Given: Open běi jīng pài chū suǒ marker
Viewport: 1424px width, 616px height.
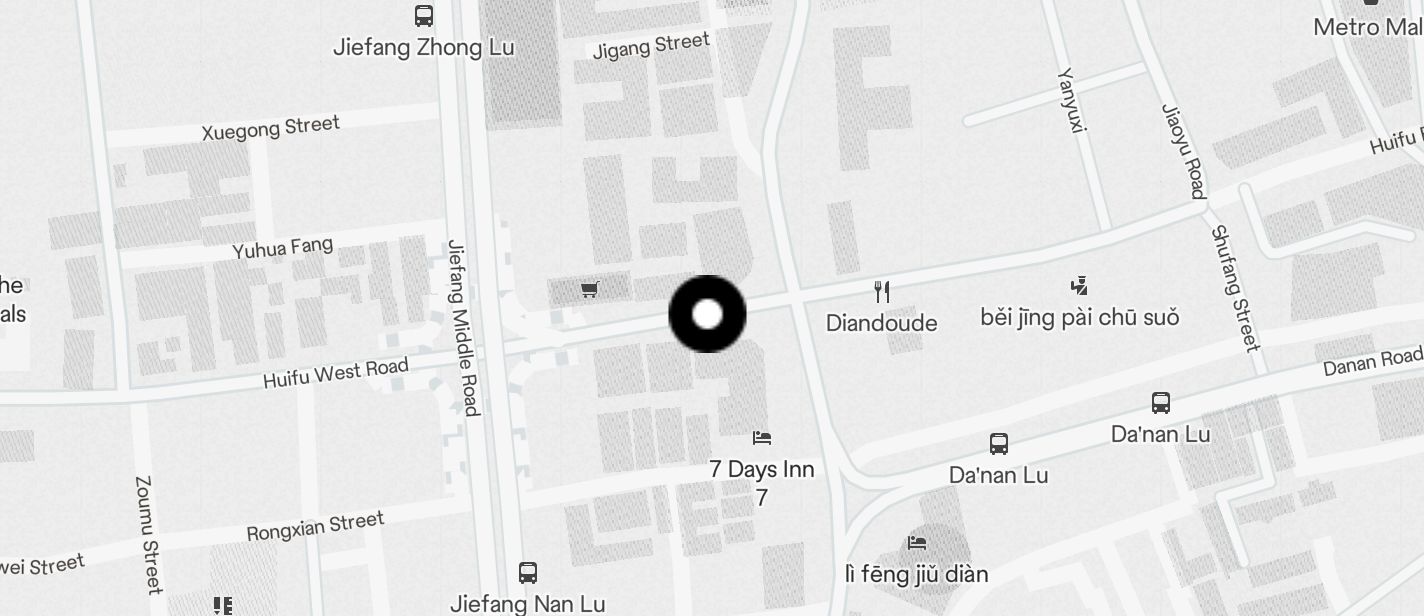Looking at the screenshot, I should pos(1078,286).
